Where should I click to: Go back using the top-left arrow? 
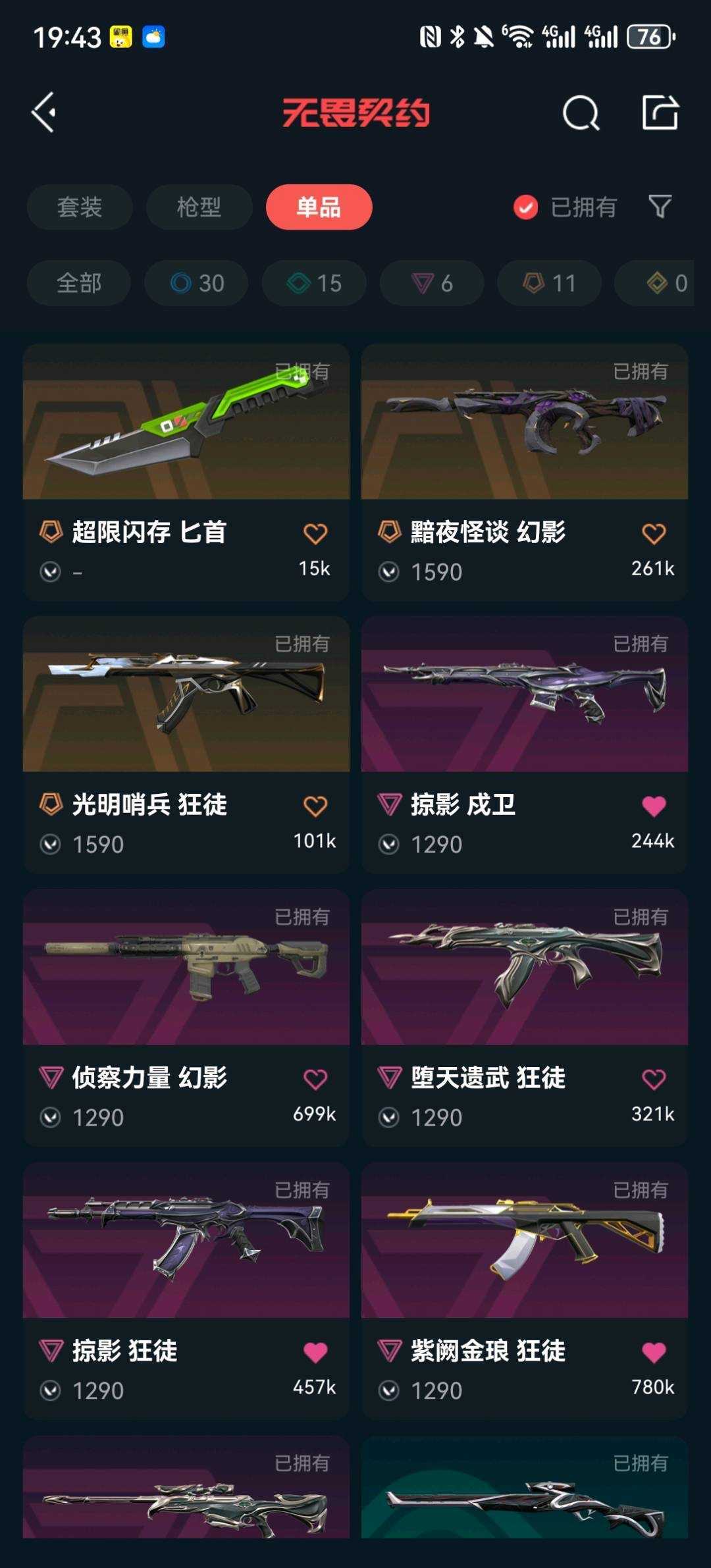[x=45, y=113]
